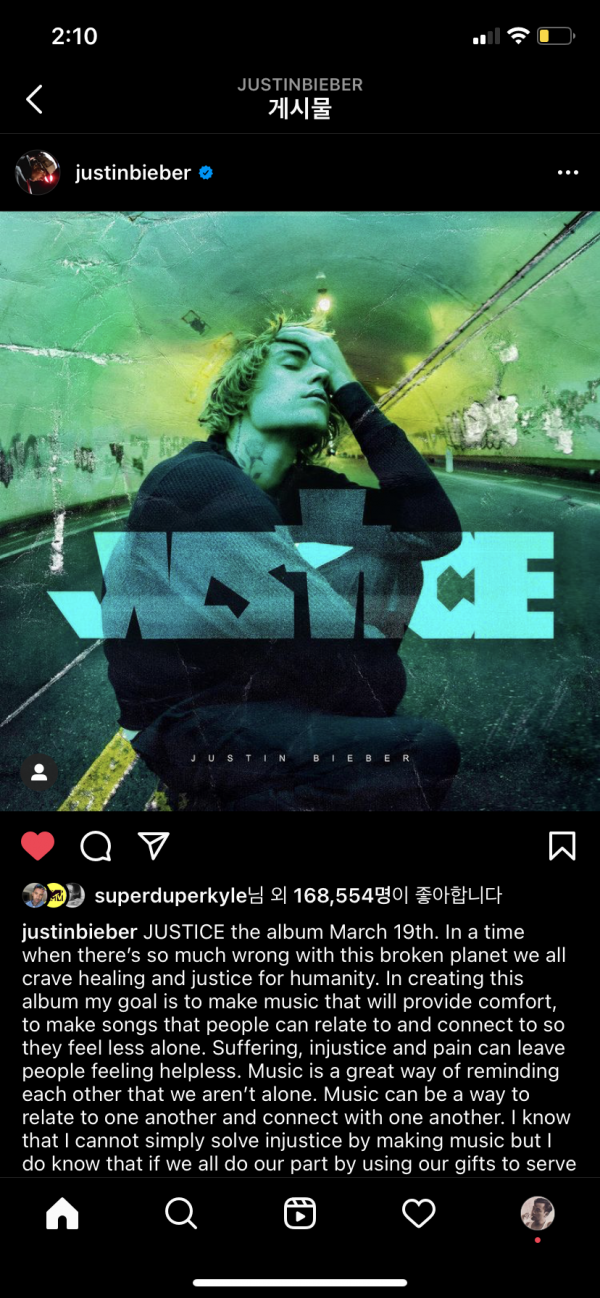Share the post via paper plane
This screenshot has height=1298, width=600.
tap(153, 846)
